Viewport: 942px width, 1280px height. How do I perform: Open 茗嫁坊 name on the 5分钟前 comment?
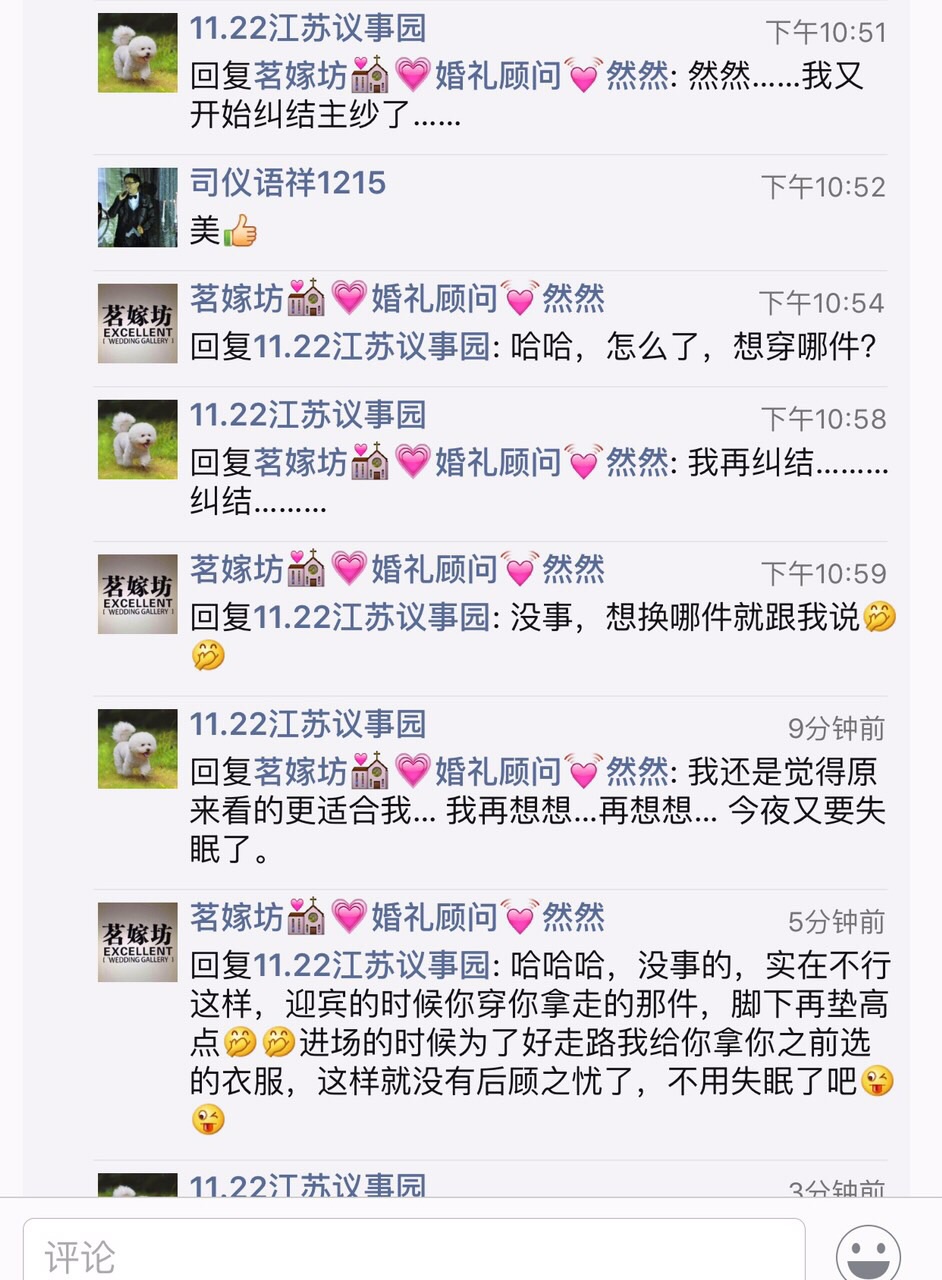click(398, 917)
